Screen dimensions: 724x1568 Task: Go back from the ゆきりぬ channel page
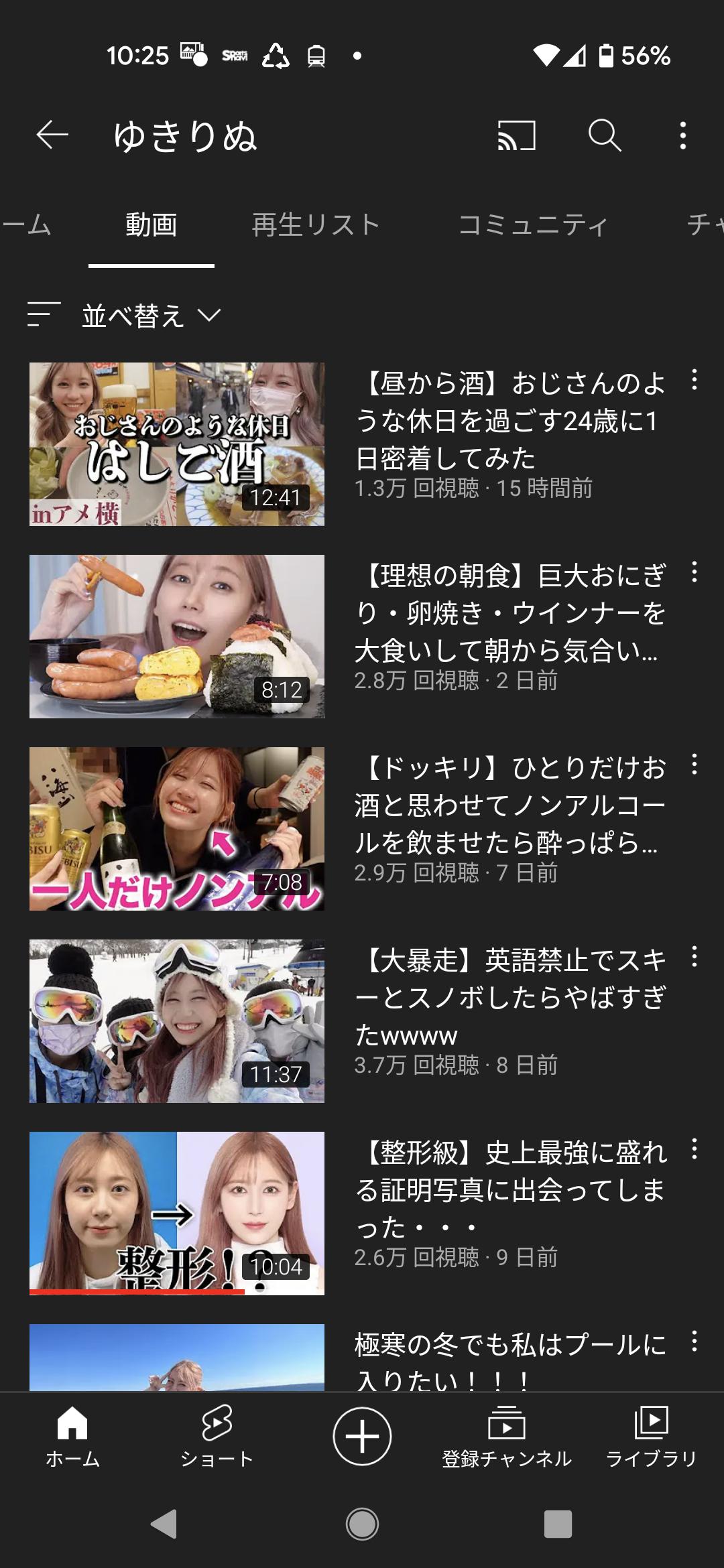[x=52, y=136]
